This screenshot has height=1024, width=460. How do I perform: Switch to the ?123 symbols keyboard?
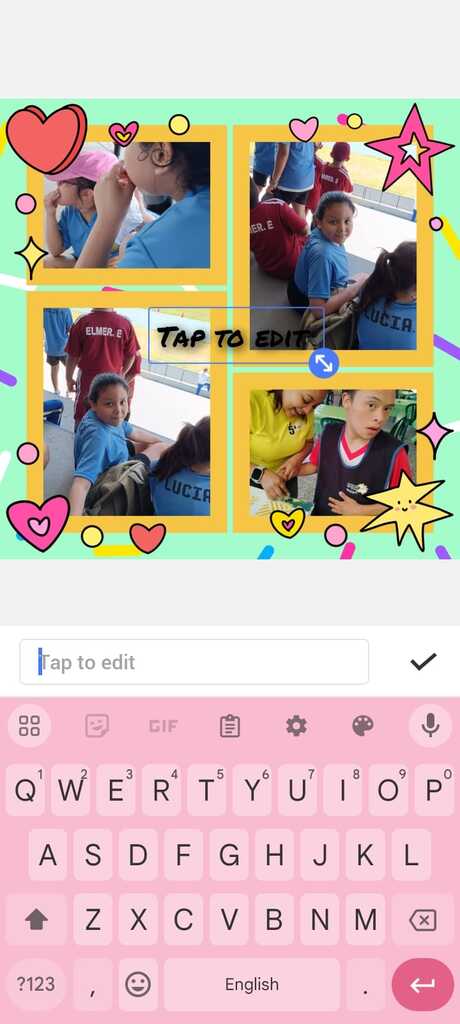click(36, 984)
